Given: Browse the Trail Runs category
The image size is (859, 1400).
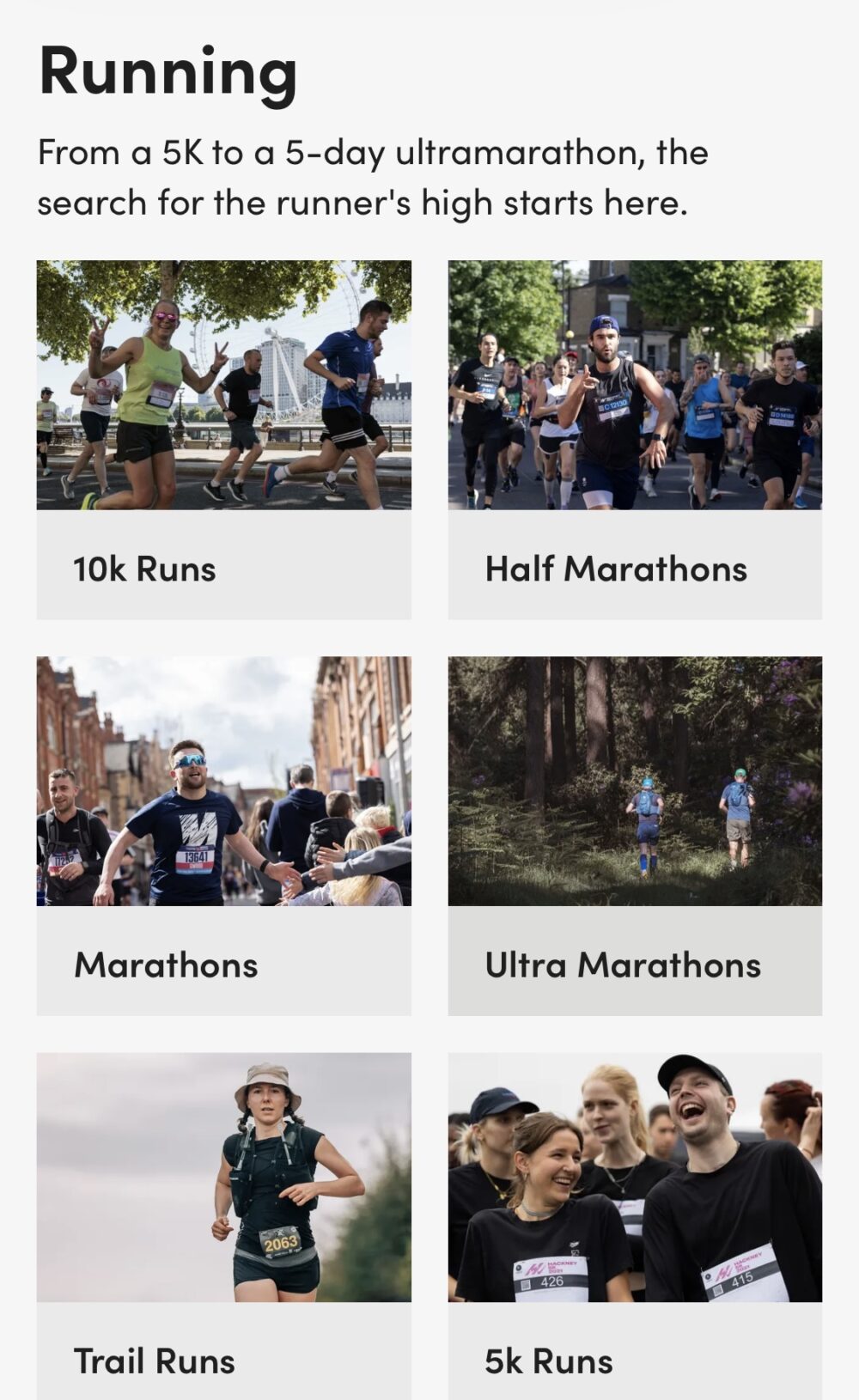Looking at the screenshot, I should click(x=223, y=1227).
